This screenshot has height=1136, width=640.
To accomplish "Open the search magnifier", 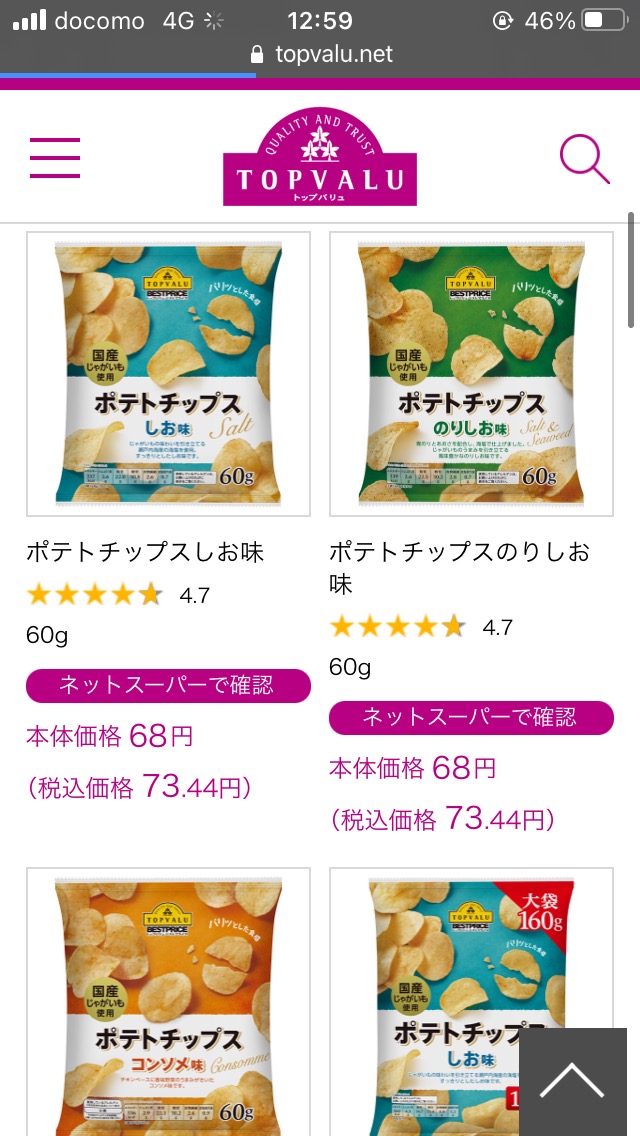I will [584, 159].
